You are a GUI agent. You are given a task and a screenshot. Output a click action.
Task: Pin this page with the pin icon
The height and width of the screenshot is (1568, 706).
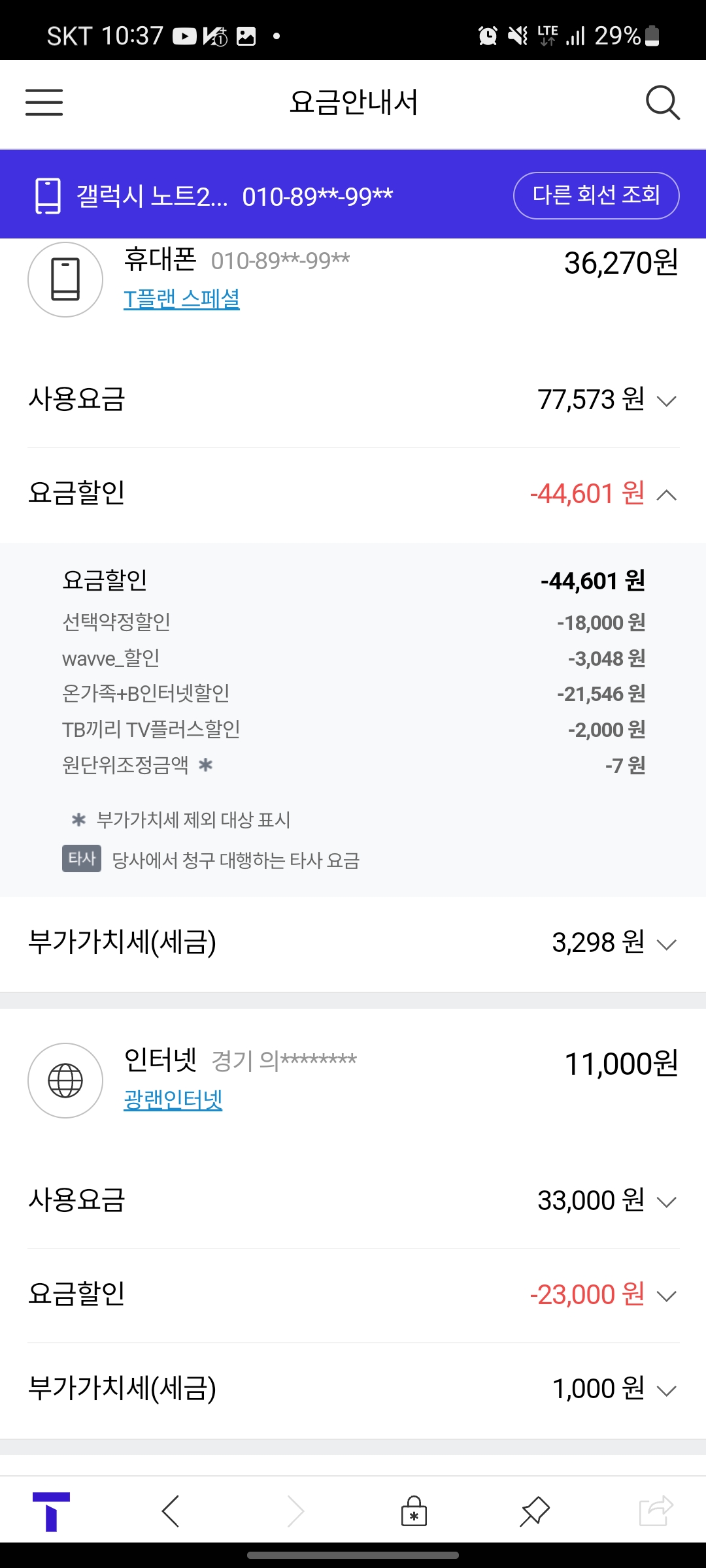pyautogui.click(x=534, y=1511)
